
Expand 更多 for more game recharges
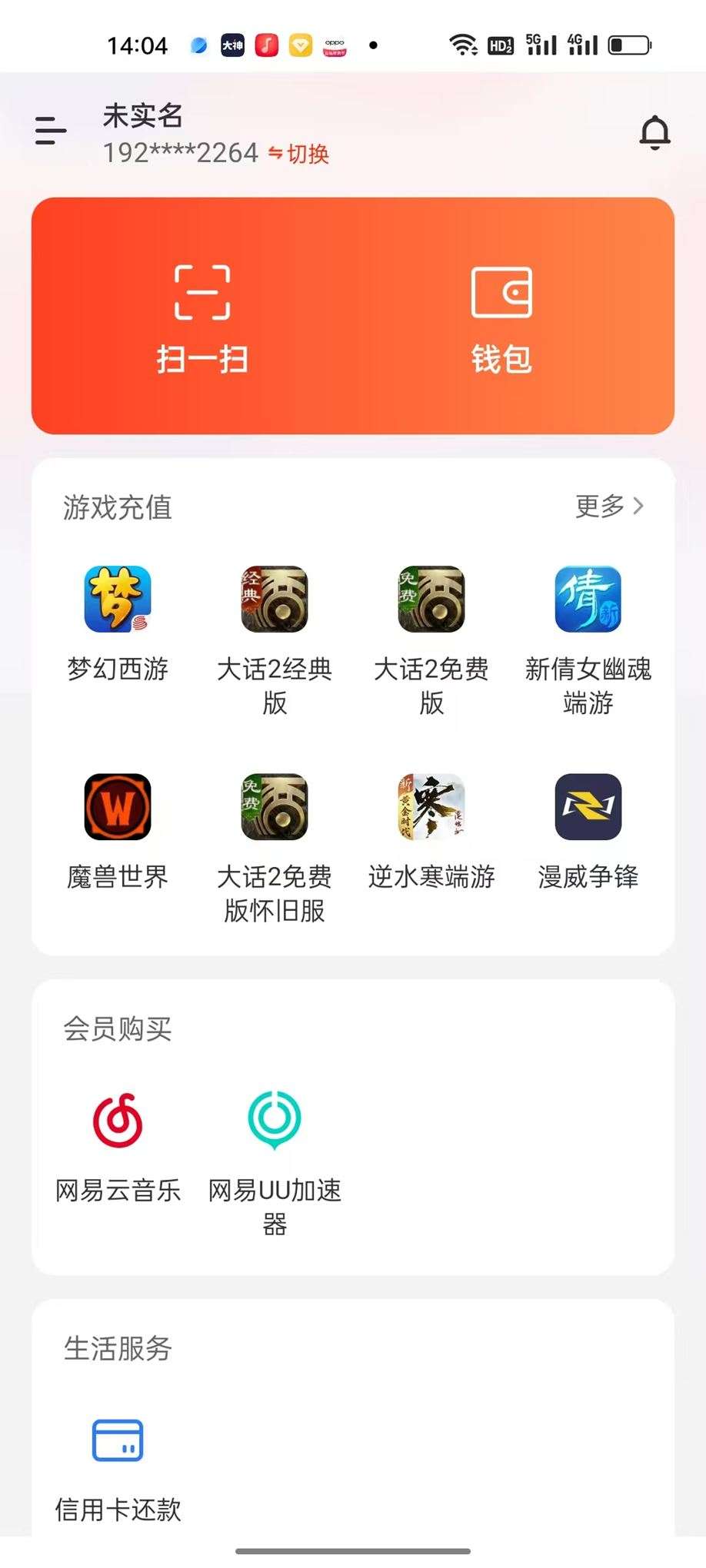click(x=608, y=507)
